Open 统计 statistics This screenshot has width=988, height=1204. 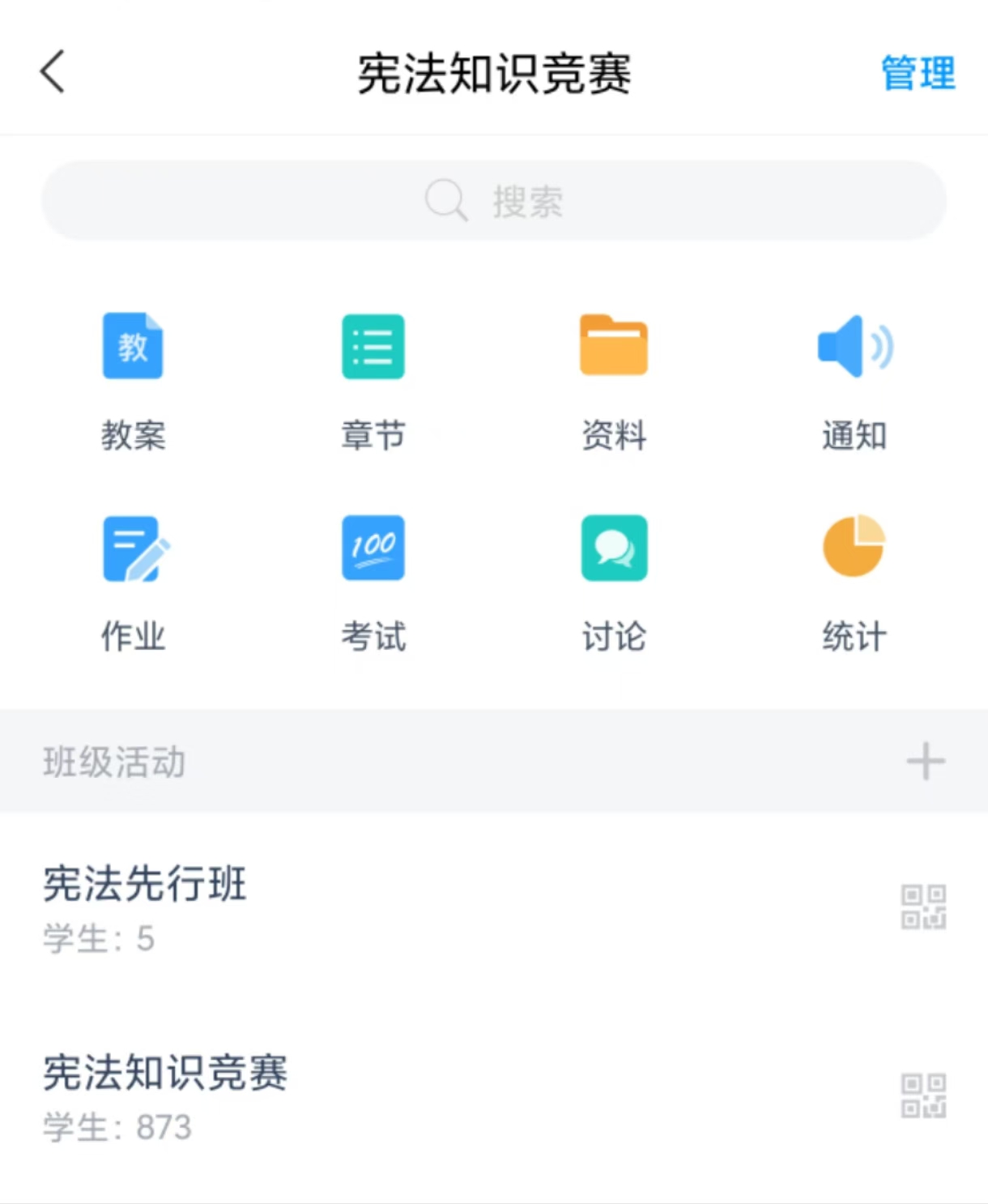click(x=854, y=582)
